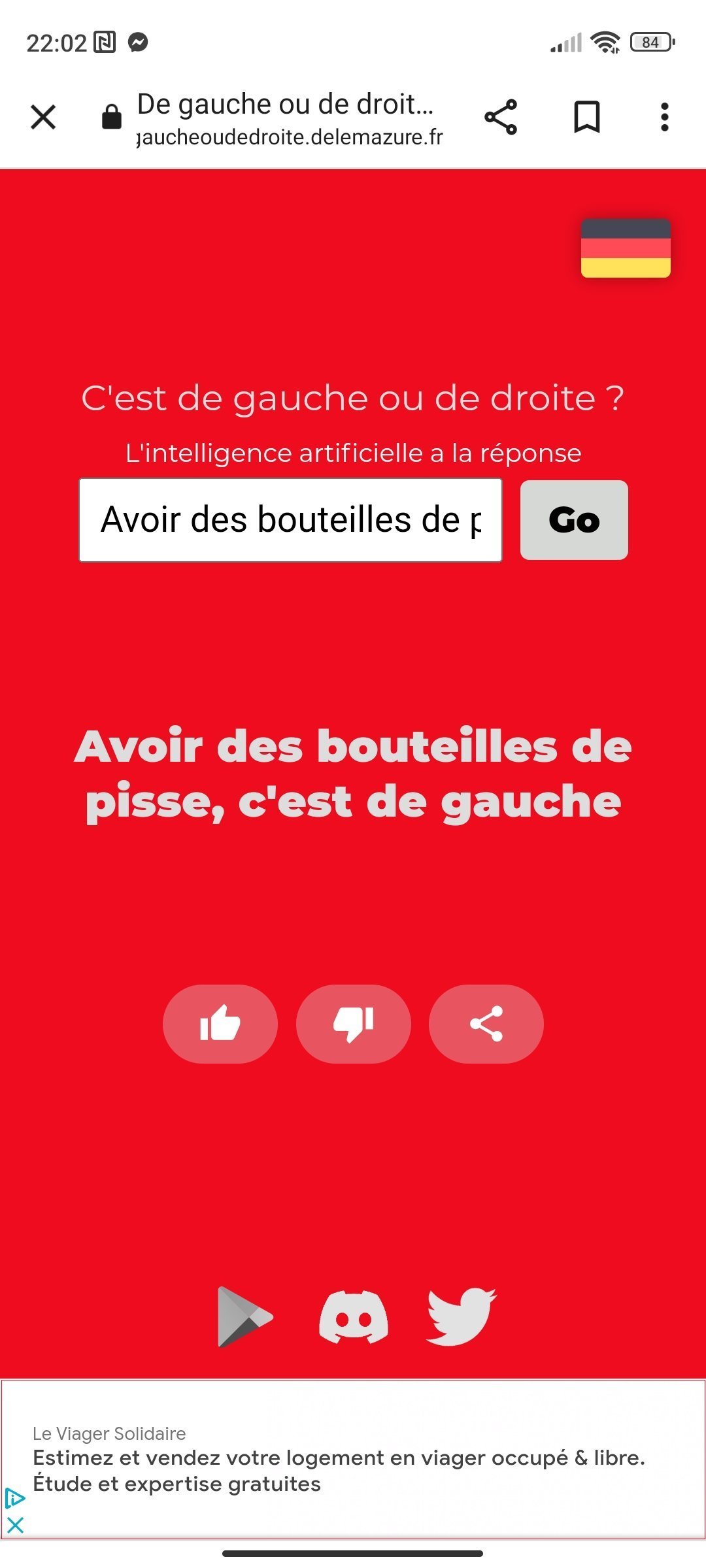Share the result with the round share button
Image resolution: width=706 pixels, height=1568 pixels.
pyautogui.click(x=486, y=1024)
